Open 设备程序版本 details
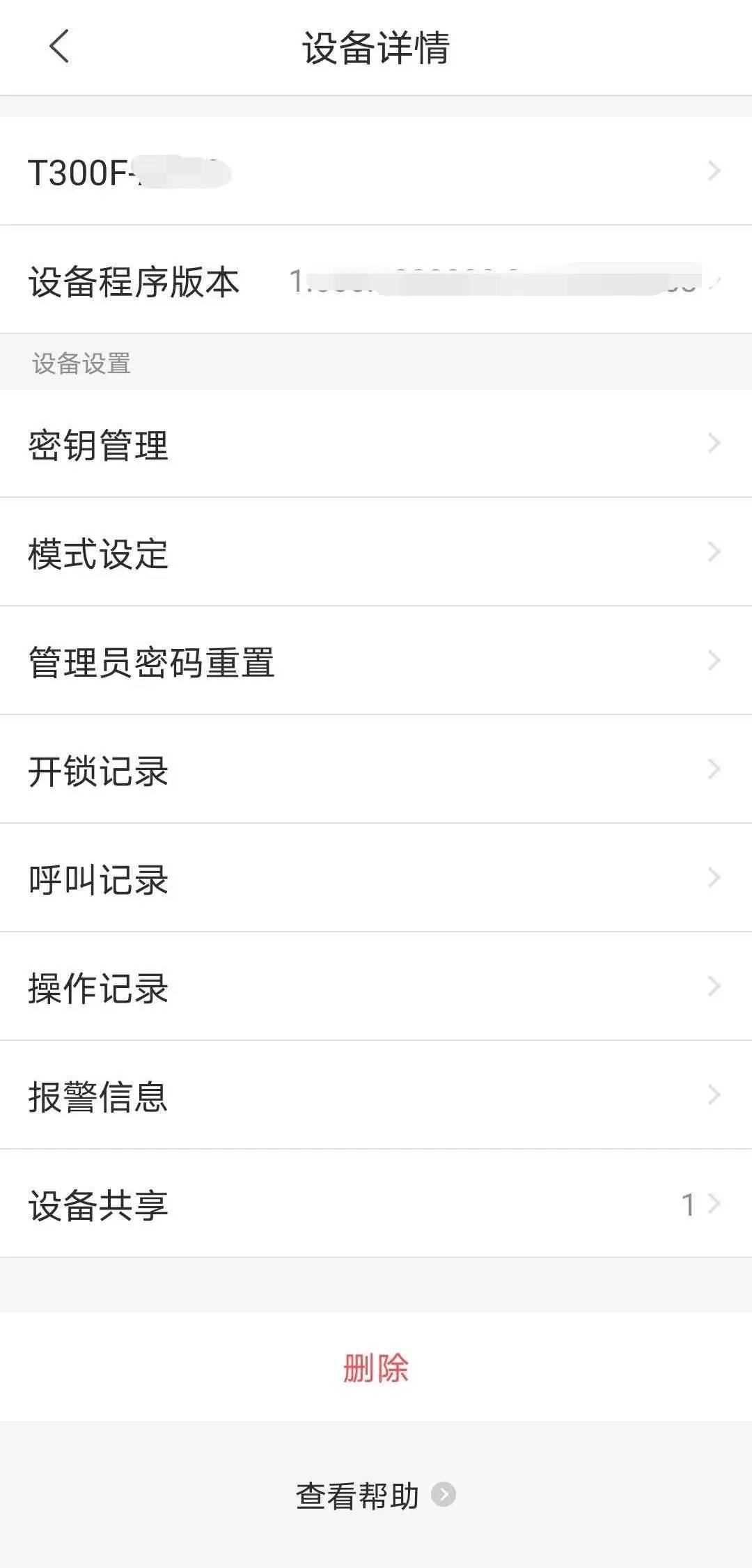 376,281
